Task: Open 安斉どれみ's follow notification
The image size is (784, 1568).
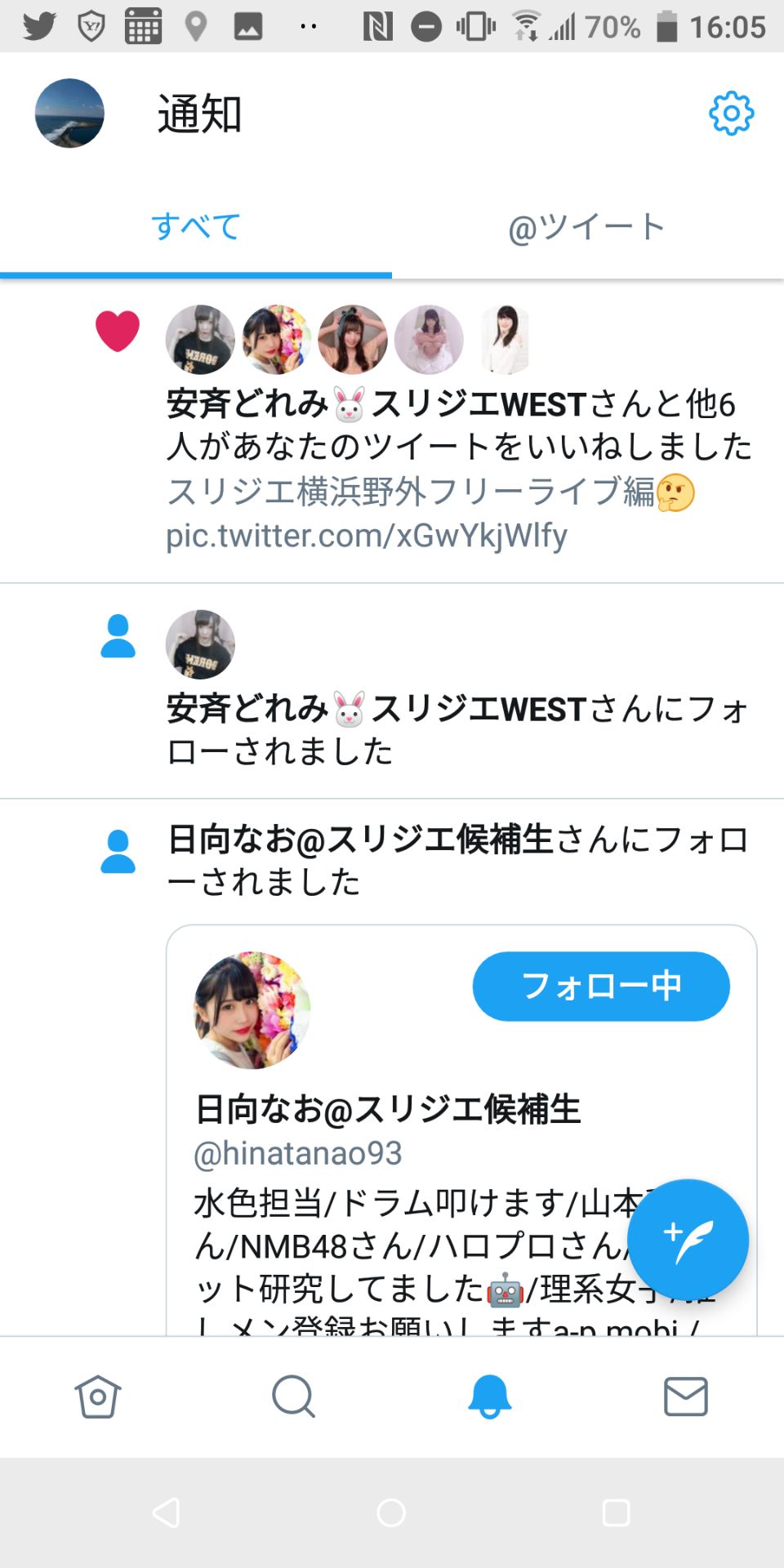Action: tap(457, 729)
